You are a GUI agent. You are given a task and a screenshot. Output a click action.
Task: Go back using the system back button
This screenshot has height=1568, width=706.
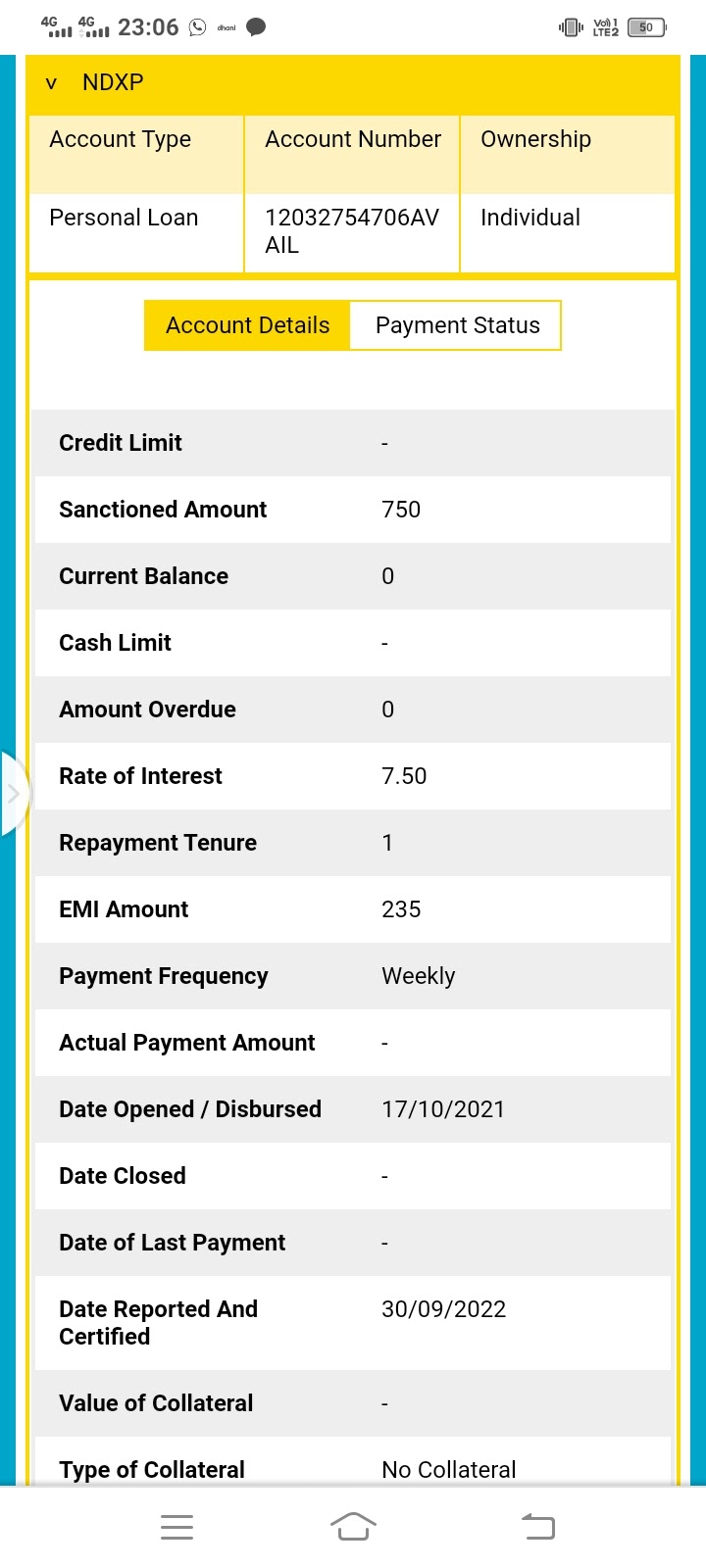click(537, 1526)
